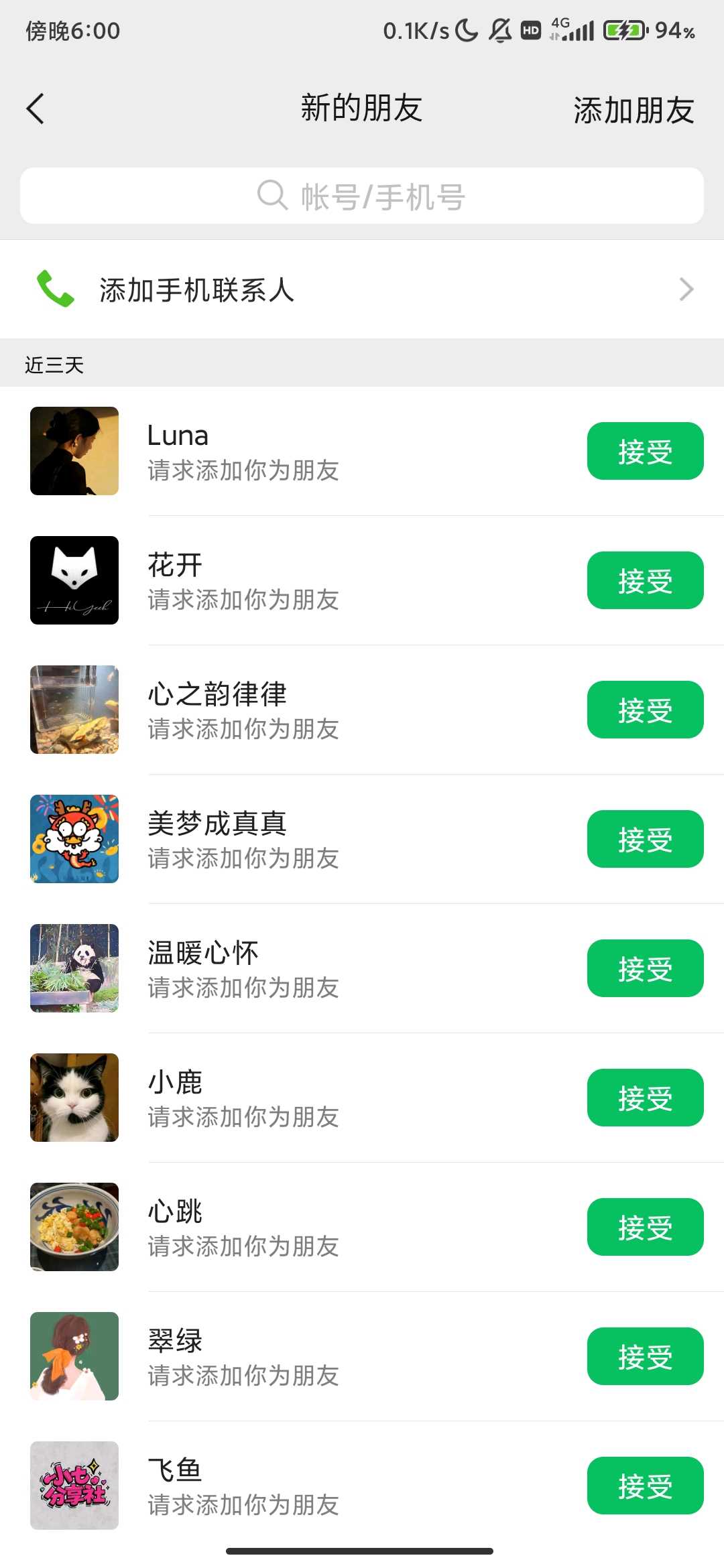Accept Luna's friend request
The height and width of the screenshot is (1568, 724).
click(645, 451)
